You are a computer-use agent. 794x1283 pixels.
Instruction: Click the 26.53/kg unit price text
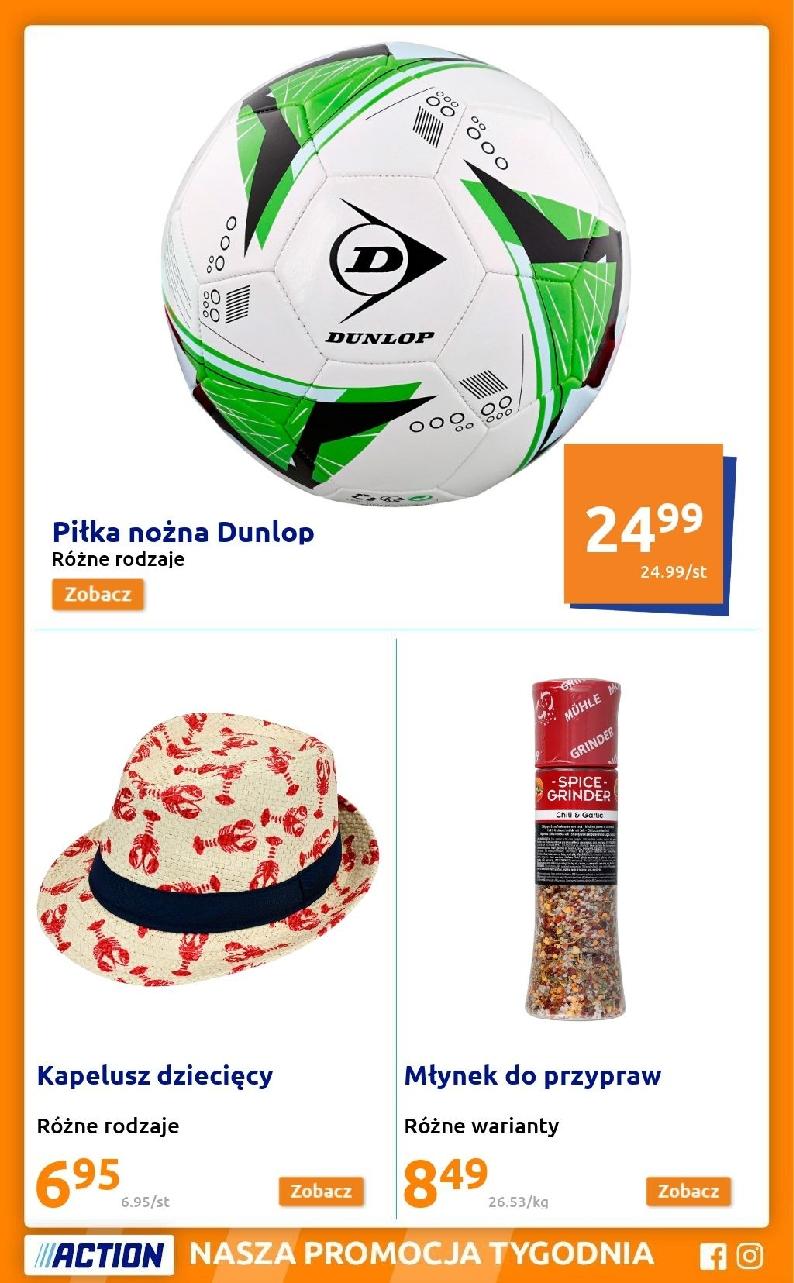point(519,1204)
